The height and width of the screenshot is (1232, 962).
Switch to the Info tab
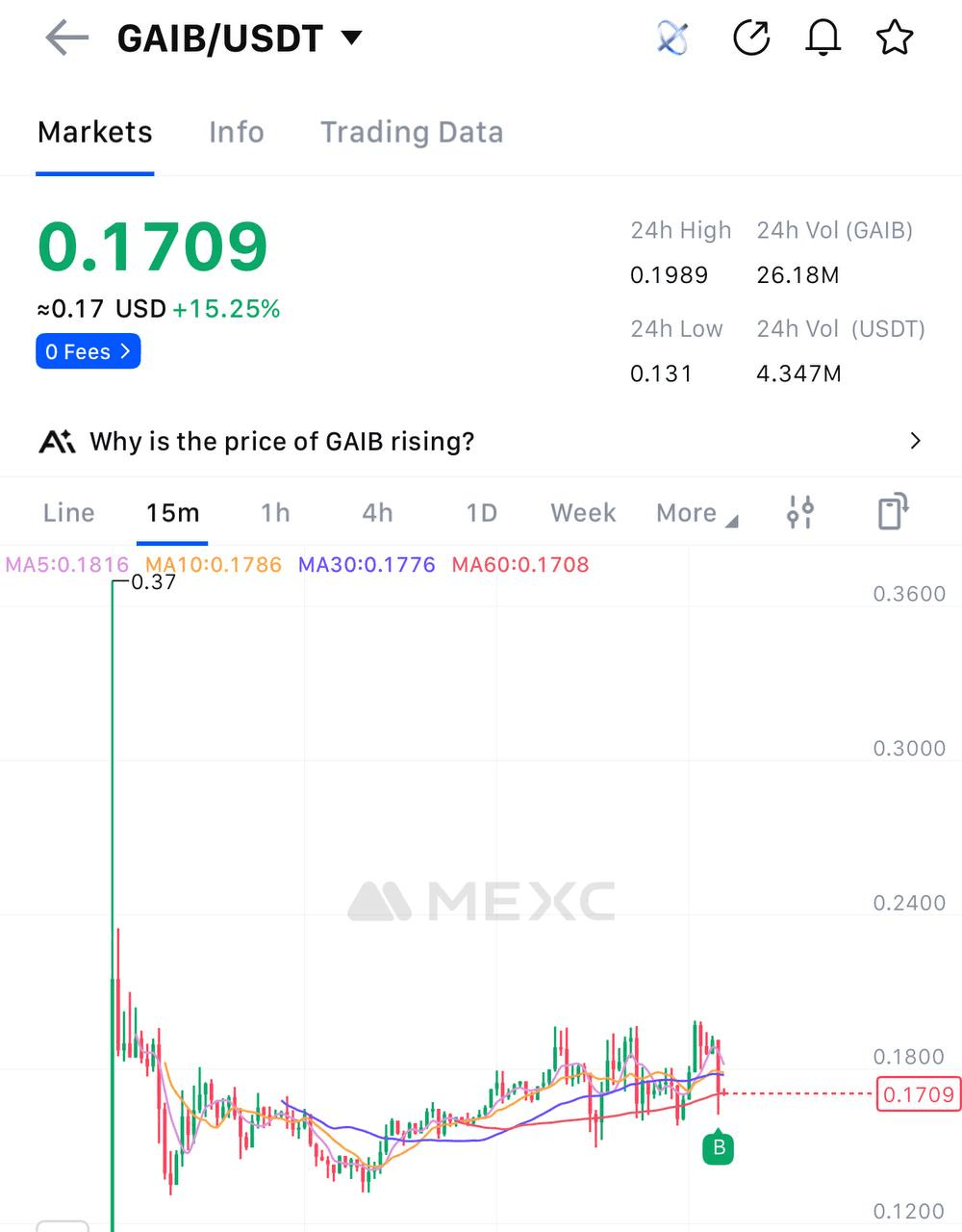click(x=236, y=132)
